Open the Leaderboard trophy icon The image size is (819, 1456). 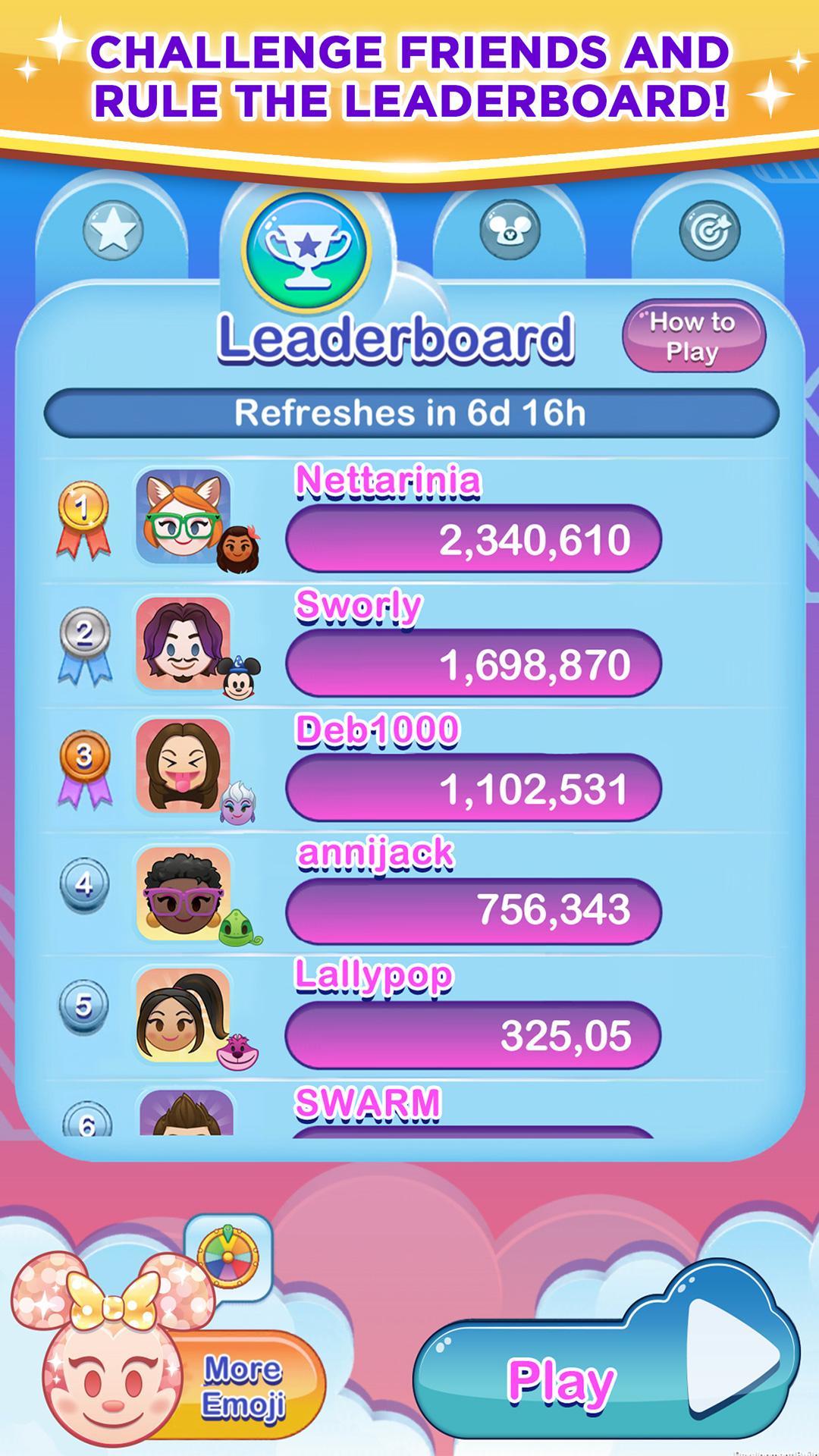[306, 247]
